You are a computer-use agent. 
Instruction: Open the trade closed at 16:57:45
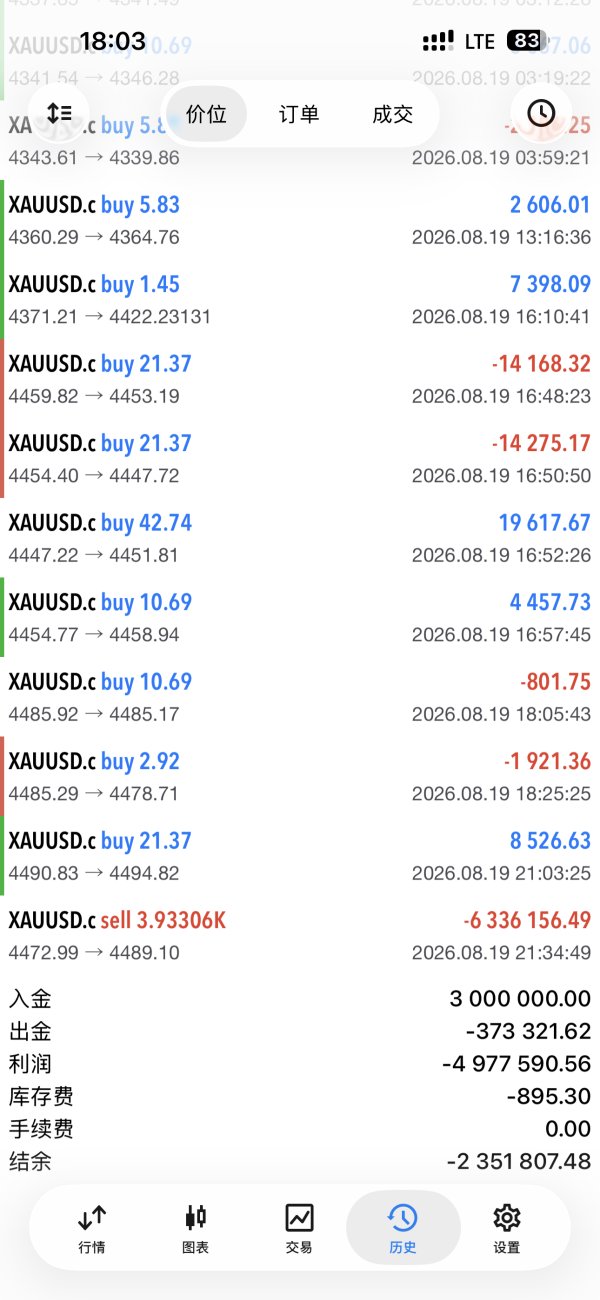click(x=300, y=617)
